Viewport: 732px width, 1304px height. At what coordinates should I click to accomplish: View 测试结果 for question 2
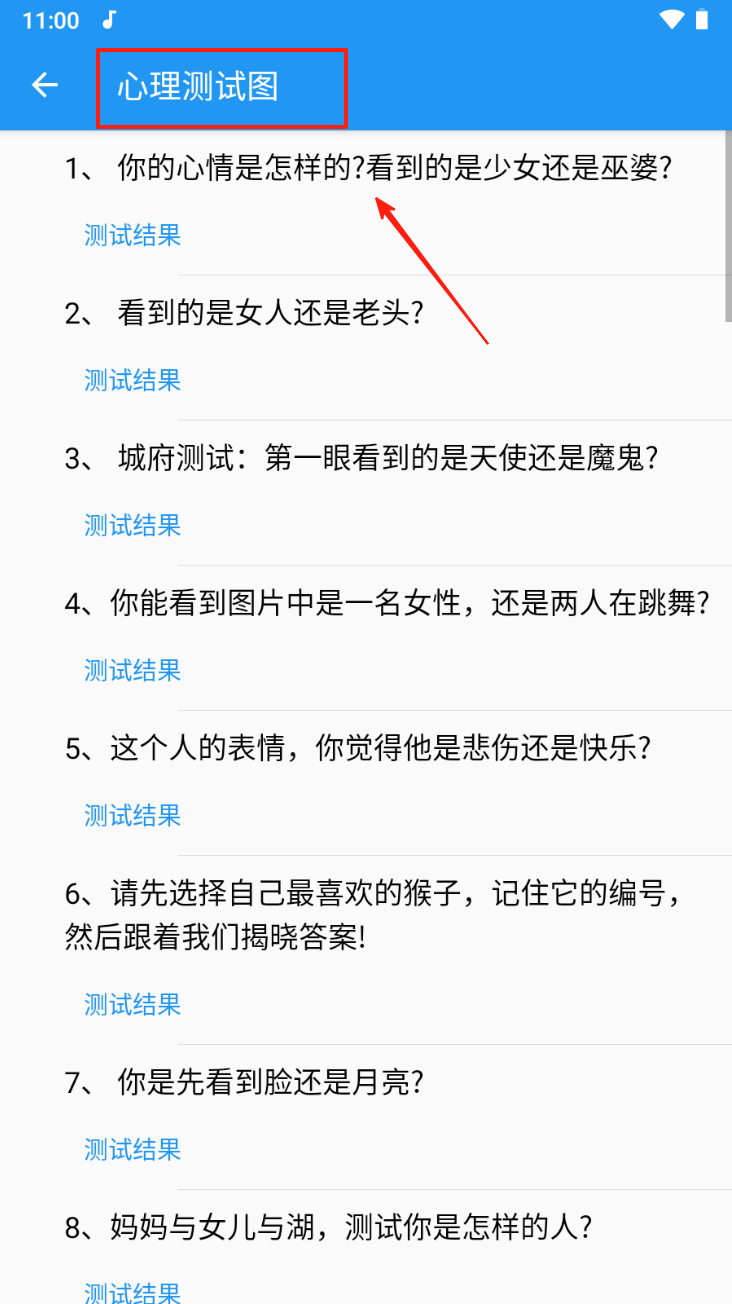[x=132, y=381]
